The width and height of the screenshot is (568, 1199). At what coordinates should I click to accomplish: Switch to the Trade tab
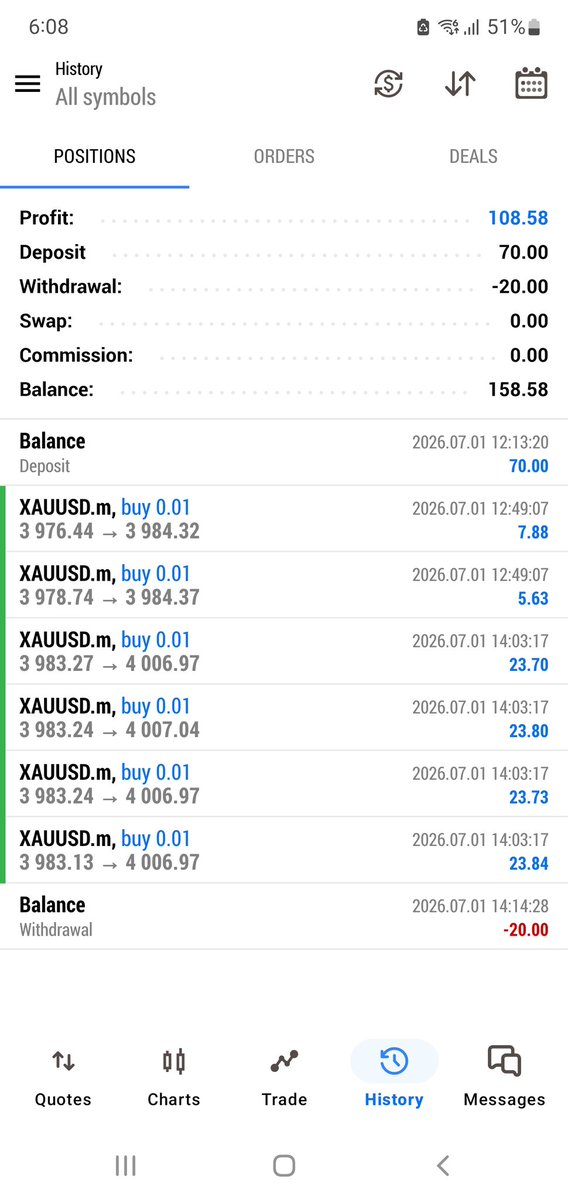click(x=284, y=1077)
